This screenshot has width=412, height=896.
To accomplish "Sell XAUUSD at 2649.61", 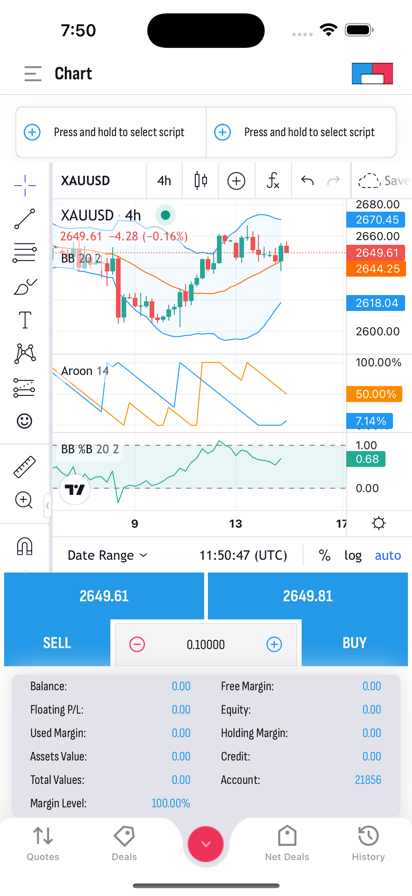I will coord(103,619).
